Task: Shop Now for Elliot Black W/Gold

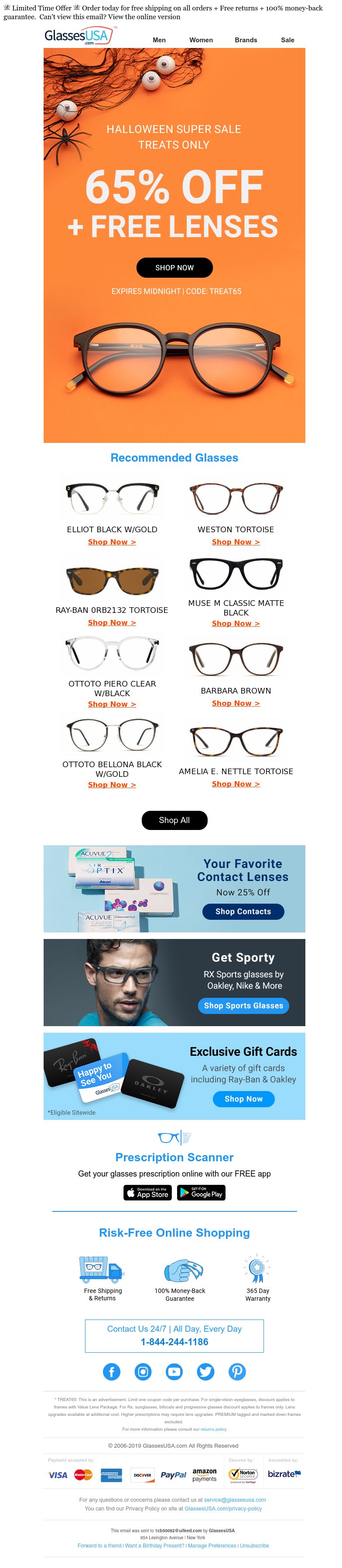Action: (112, 542)
